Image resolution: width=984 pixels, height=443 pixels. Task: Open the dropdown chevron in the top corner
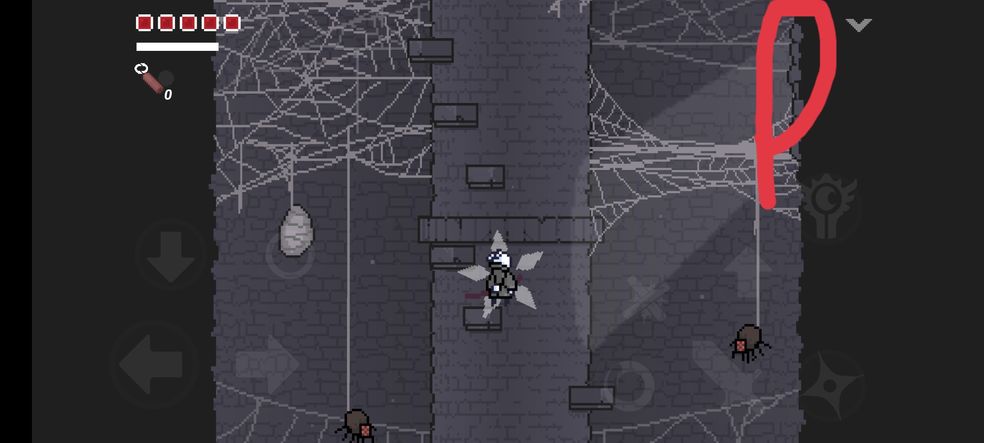[x=858, y=25]
